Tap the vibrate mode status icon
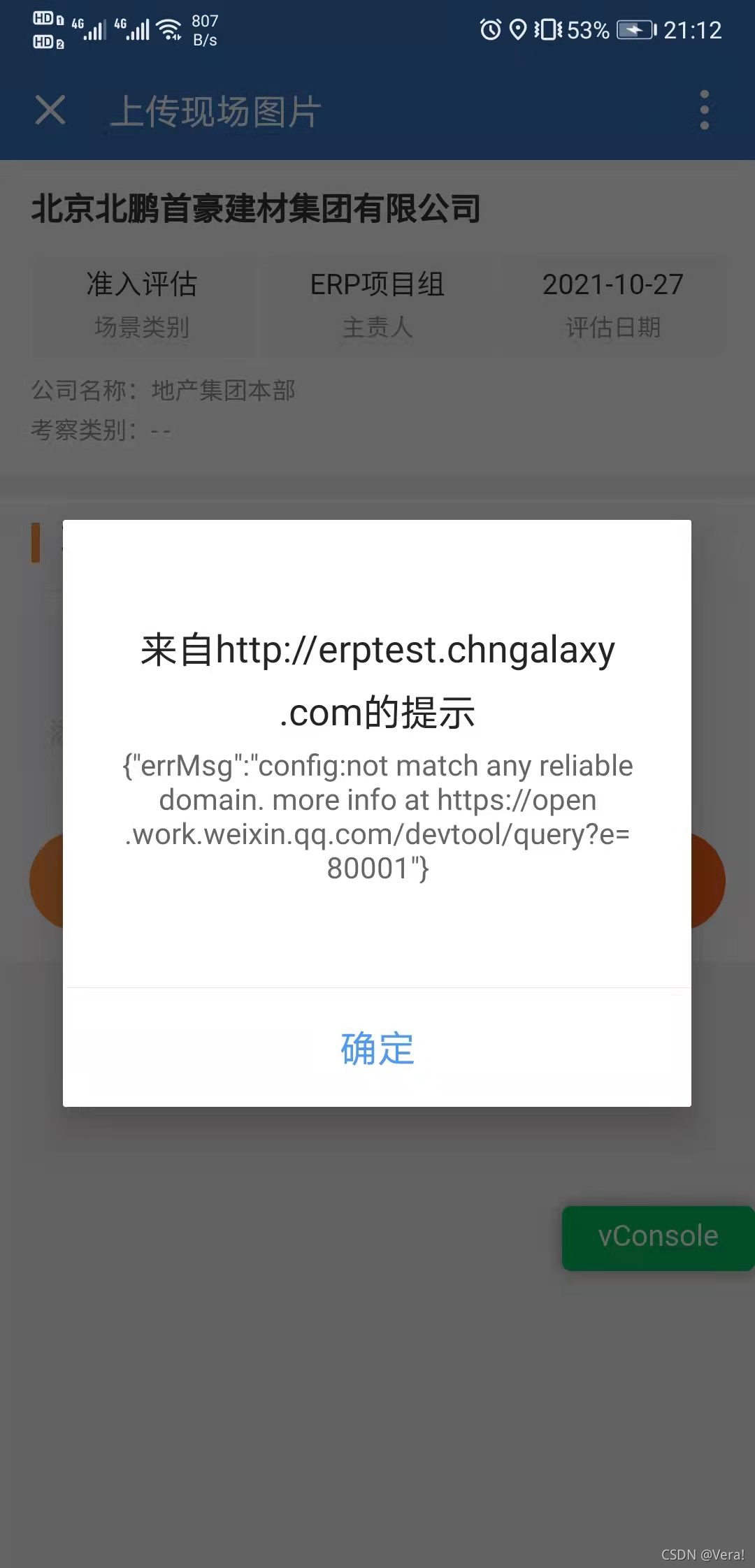The image size is (755, 1568). (549, 29)
